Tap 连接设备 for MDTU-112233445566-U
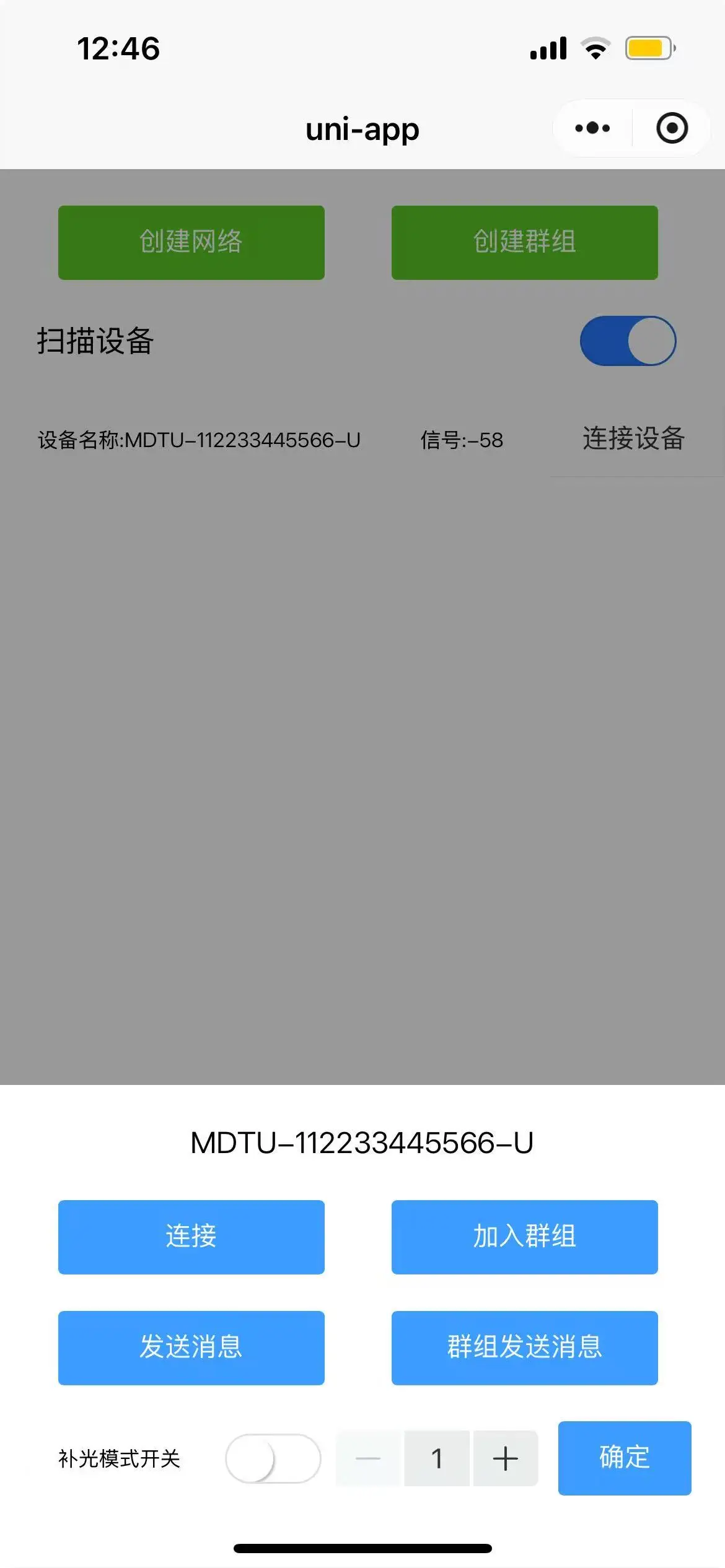The image size is (725, 1568). [633, 438]
